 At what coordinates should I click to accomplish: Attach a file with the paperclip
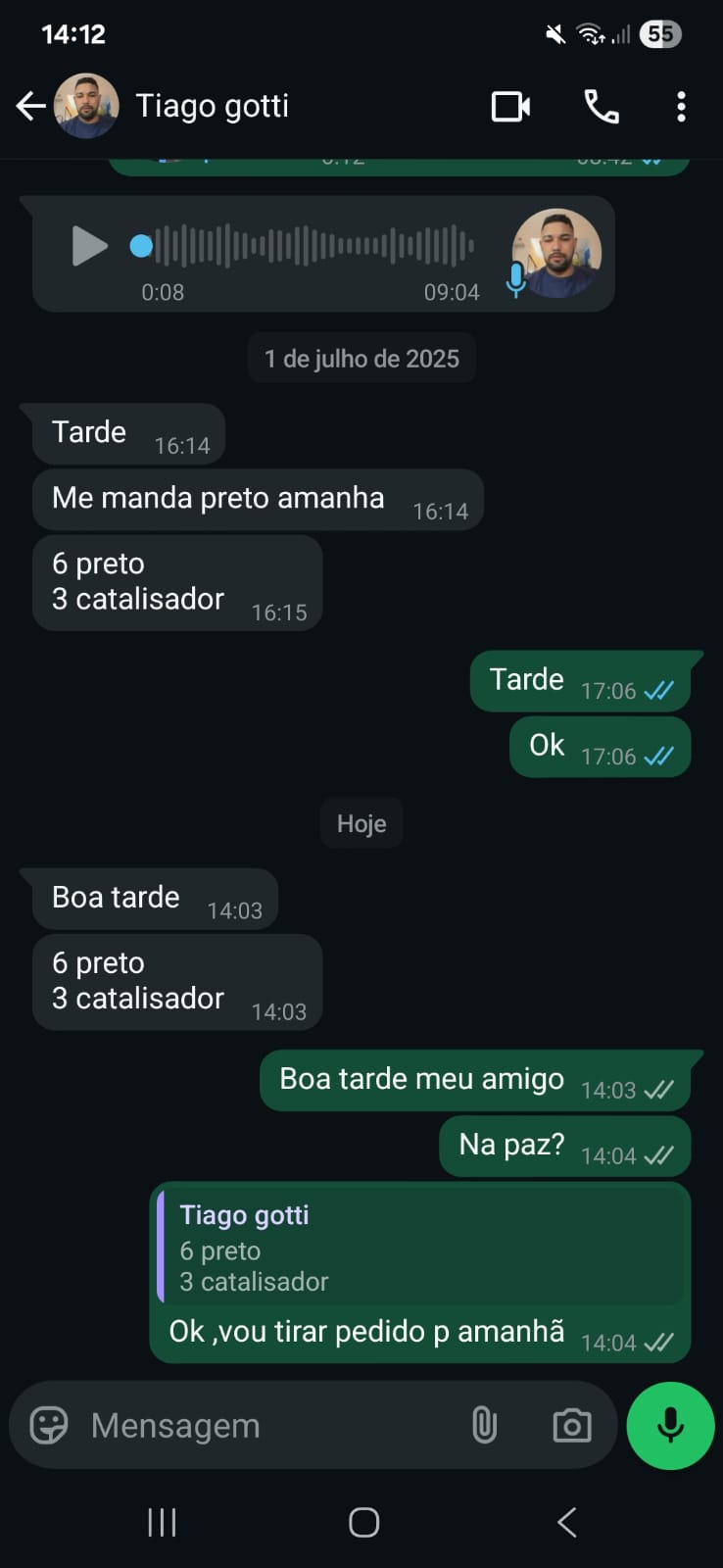pos(484,1425)
